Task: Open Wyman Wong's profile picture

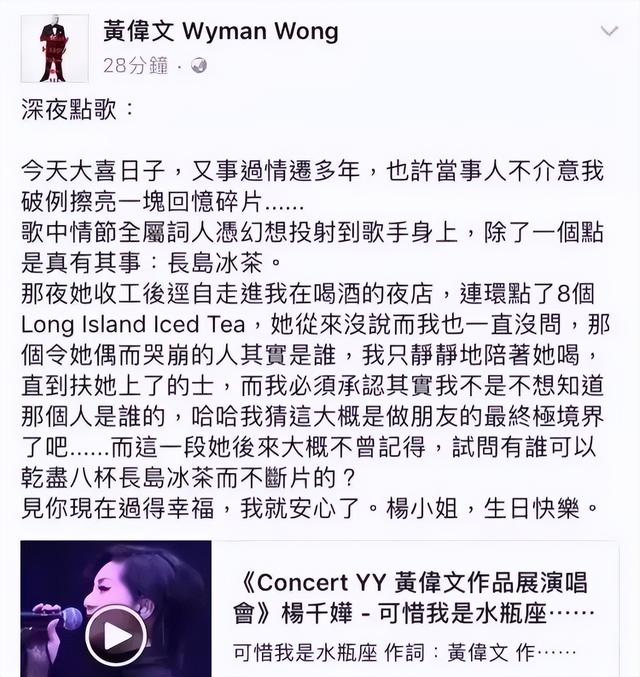Action: [53, 48]
